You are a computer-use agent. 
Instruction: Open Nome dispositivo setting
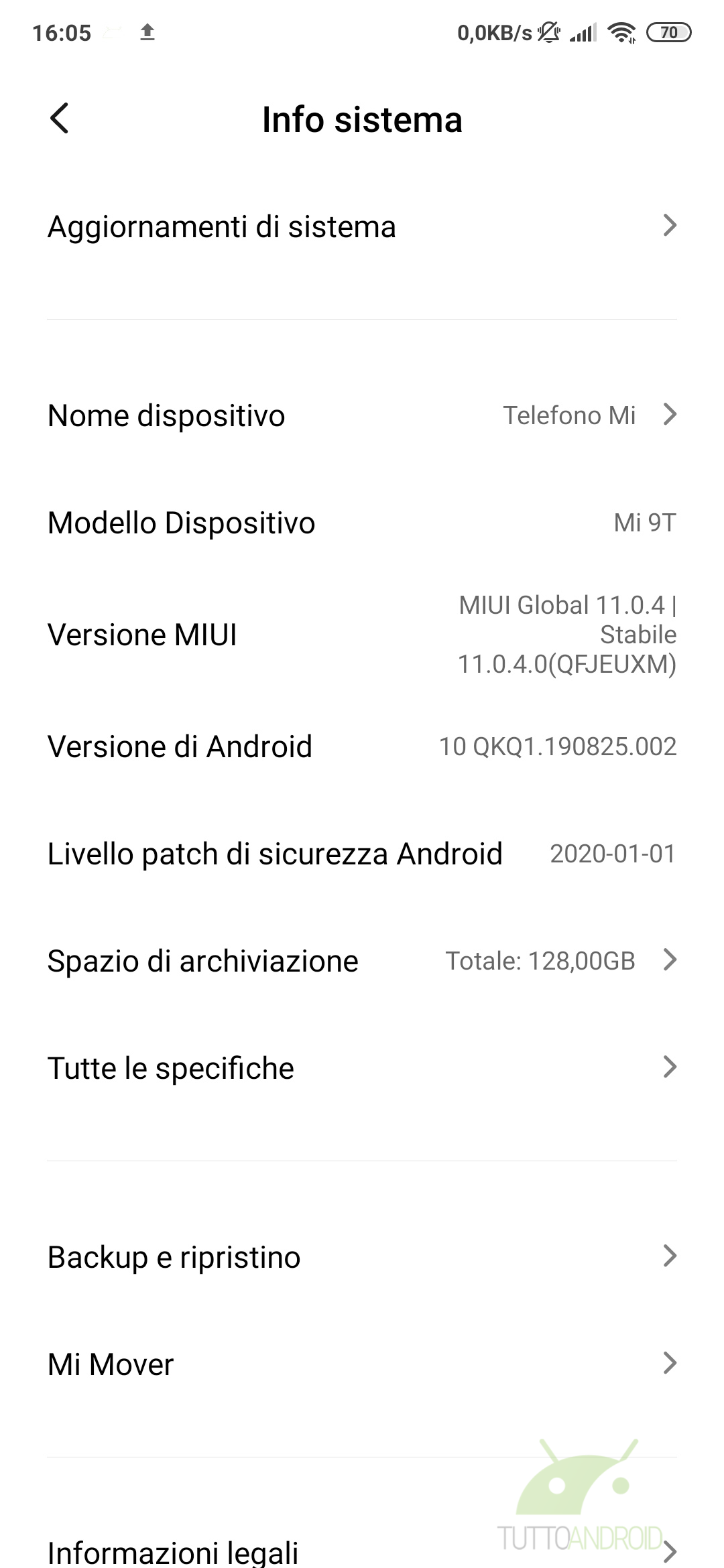[x=362, y=415]
